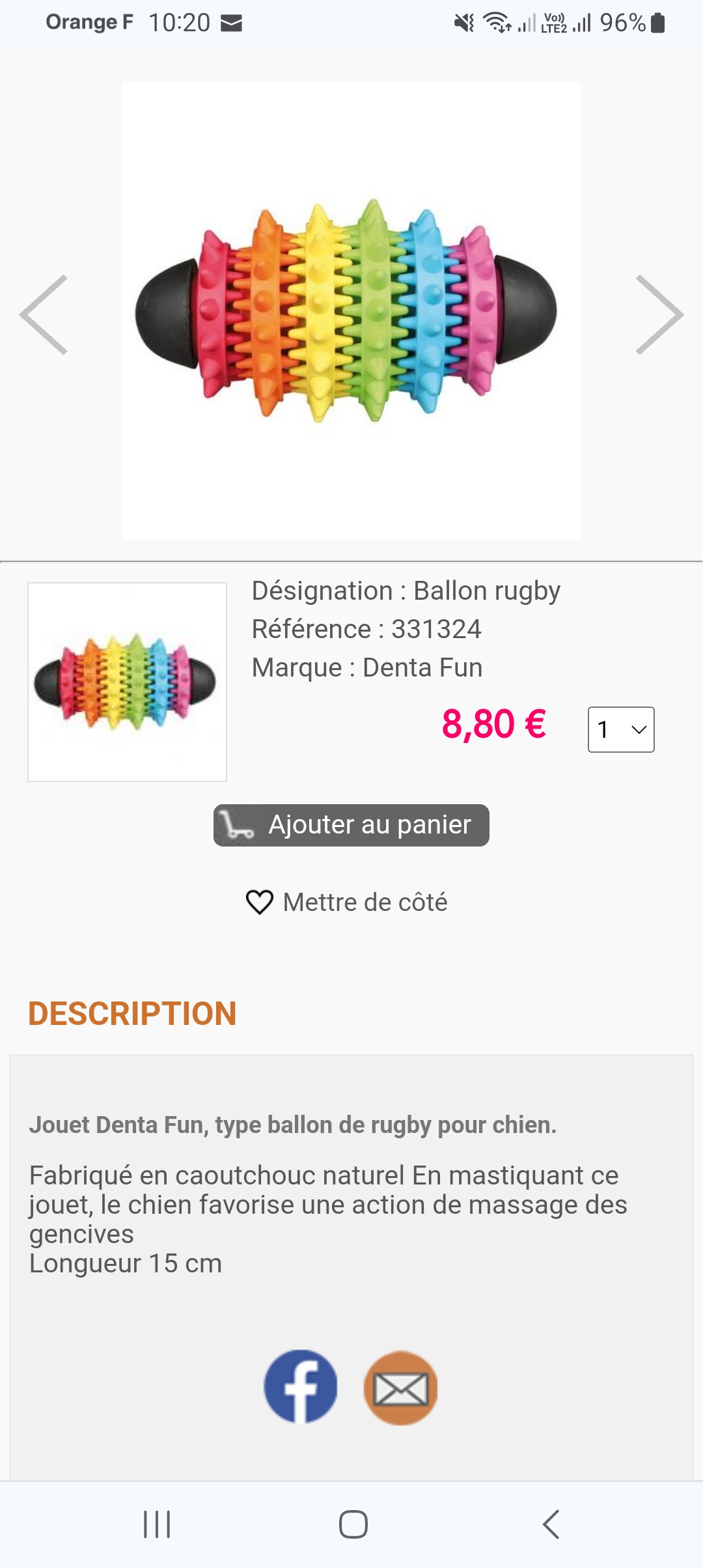Share the product by email

(400, 1388)
